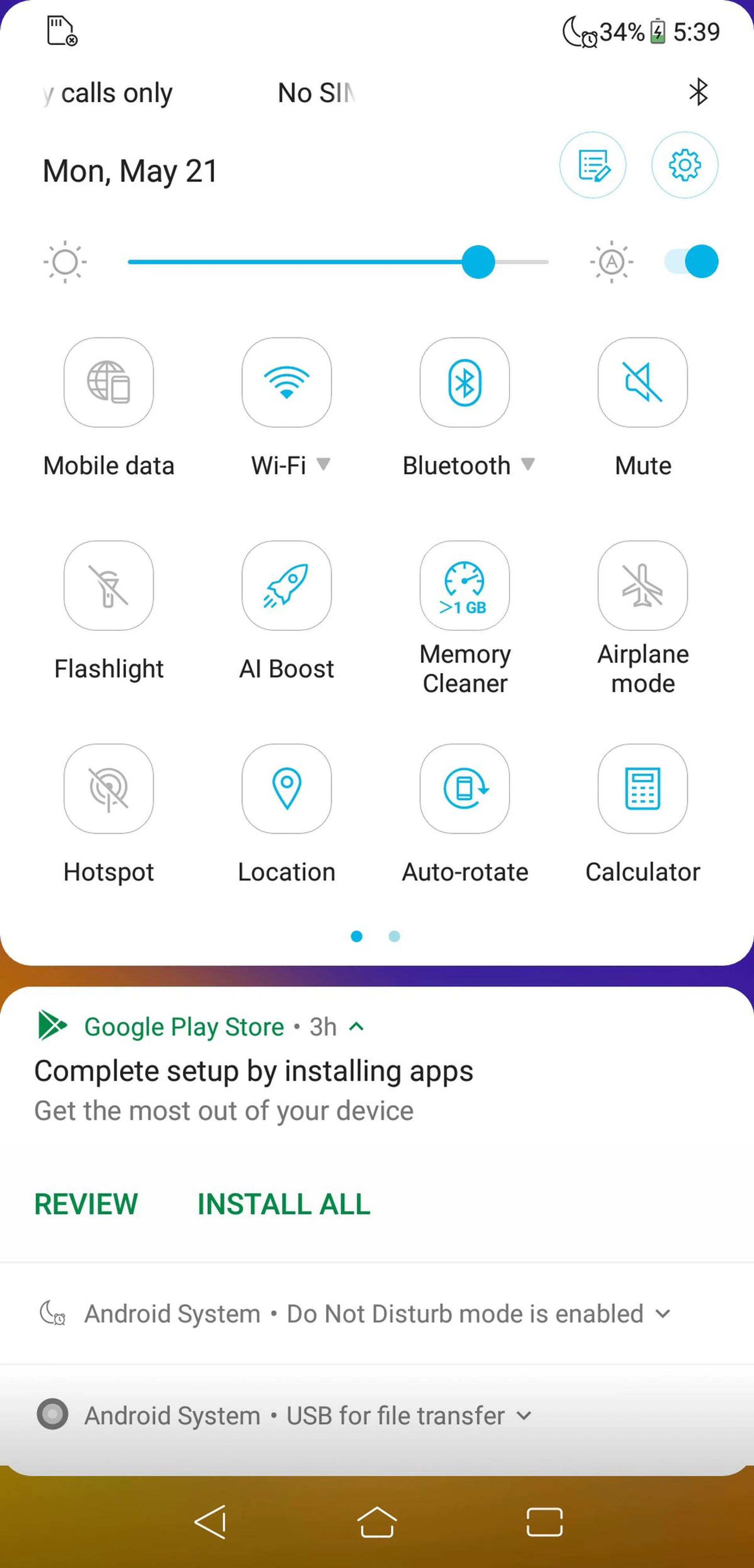Open the edit quick settings icon

[x=592, y=165]
